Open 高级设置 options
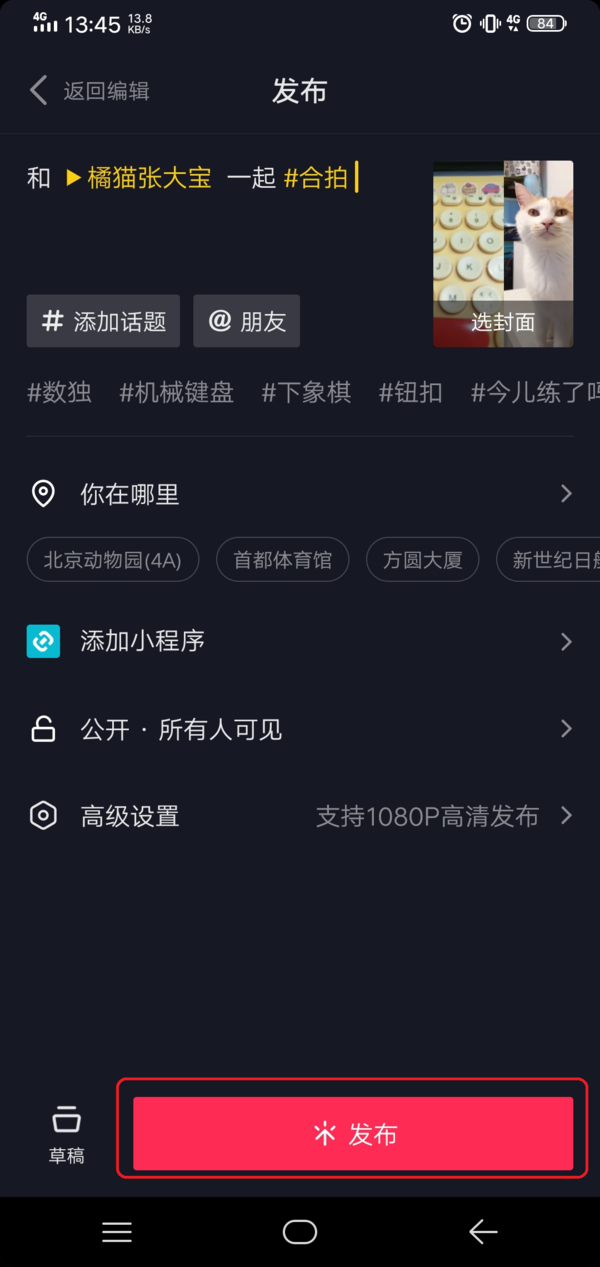Viewport: 600px width, 1267px height. [x=300, y=816]
